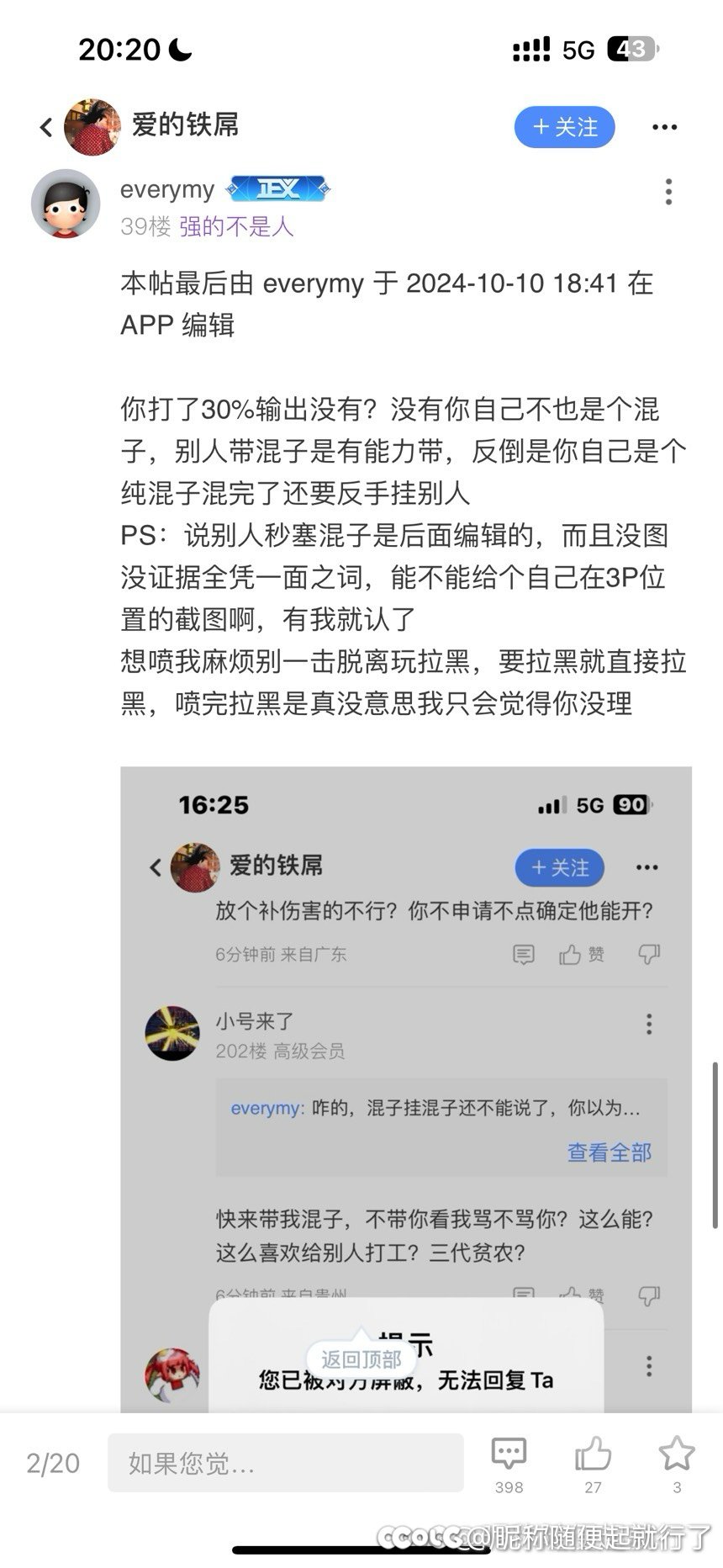Open the thread overflow menu

click(x=664, y=127)
